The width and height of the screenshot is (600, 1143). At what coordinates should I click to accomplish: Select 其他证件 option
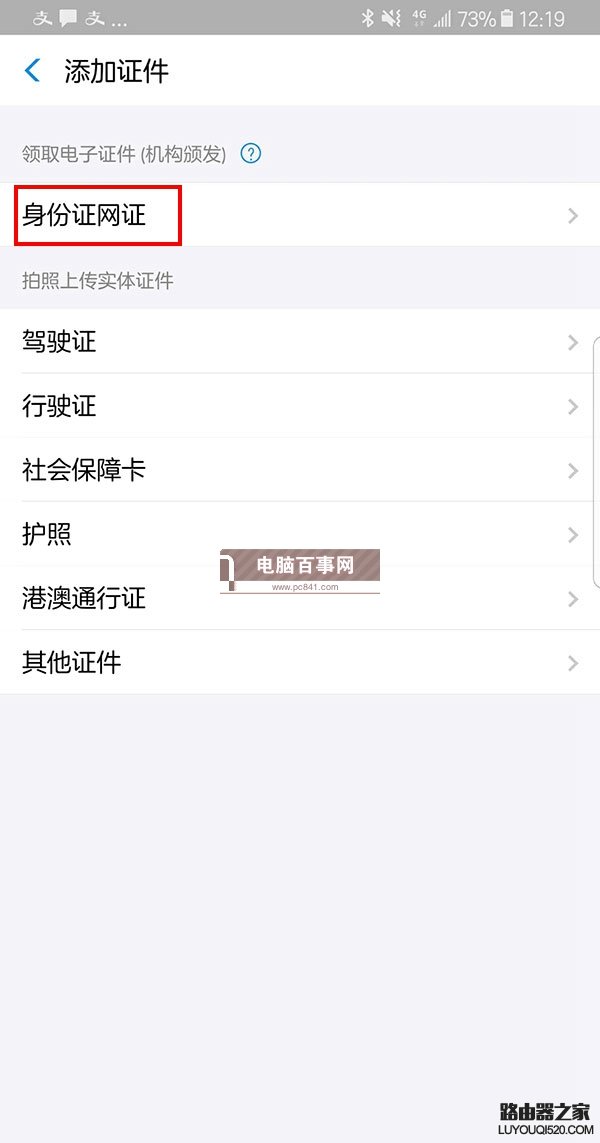coord(300,662)
